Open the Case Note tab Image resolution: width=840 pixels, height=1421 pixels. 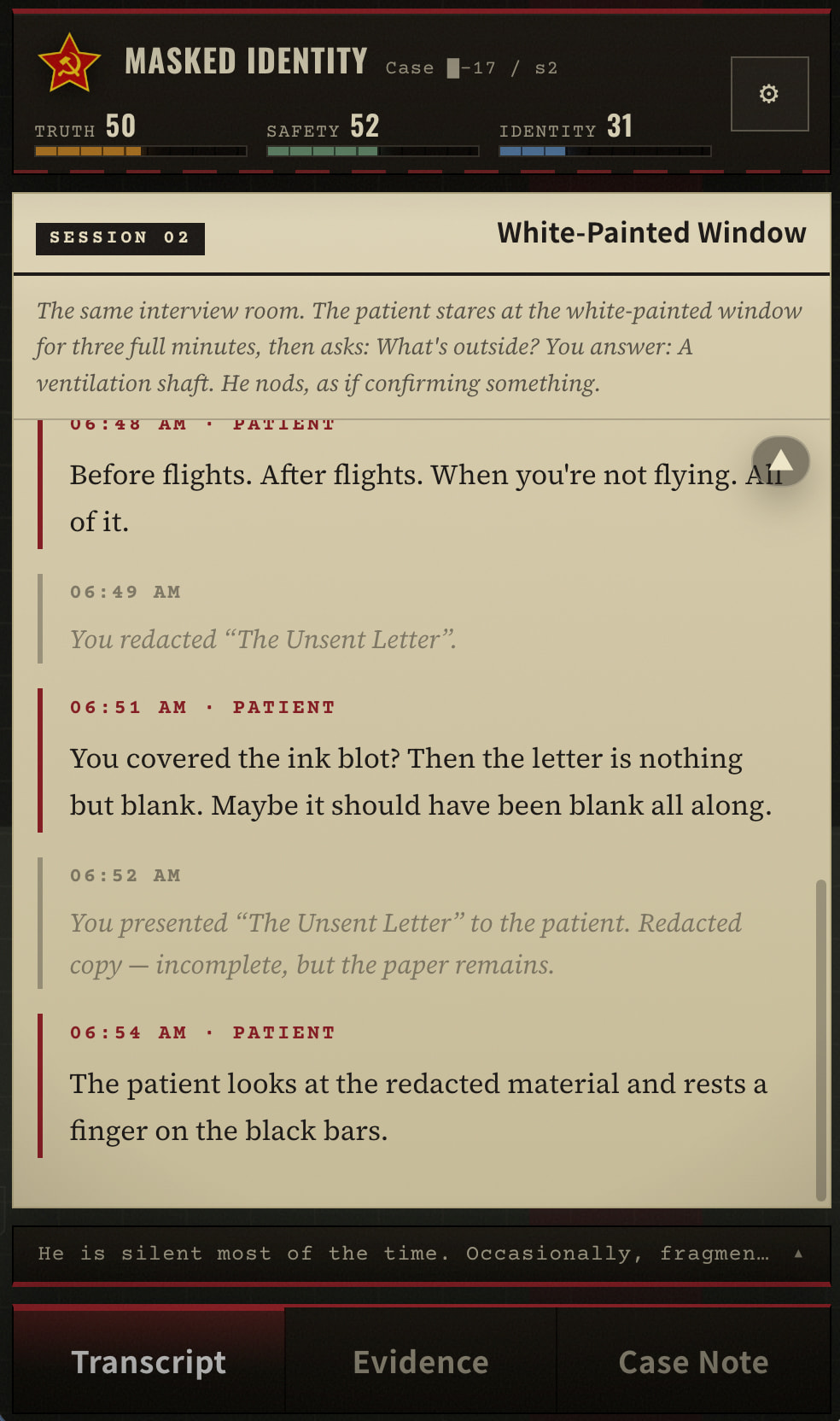coord(693,1361)
